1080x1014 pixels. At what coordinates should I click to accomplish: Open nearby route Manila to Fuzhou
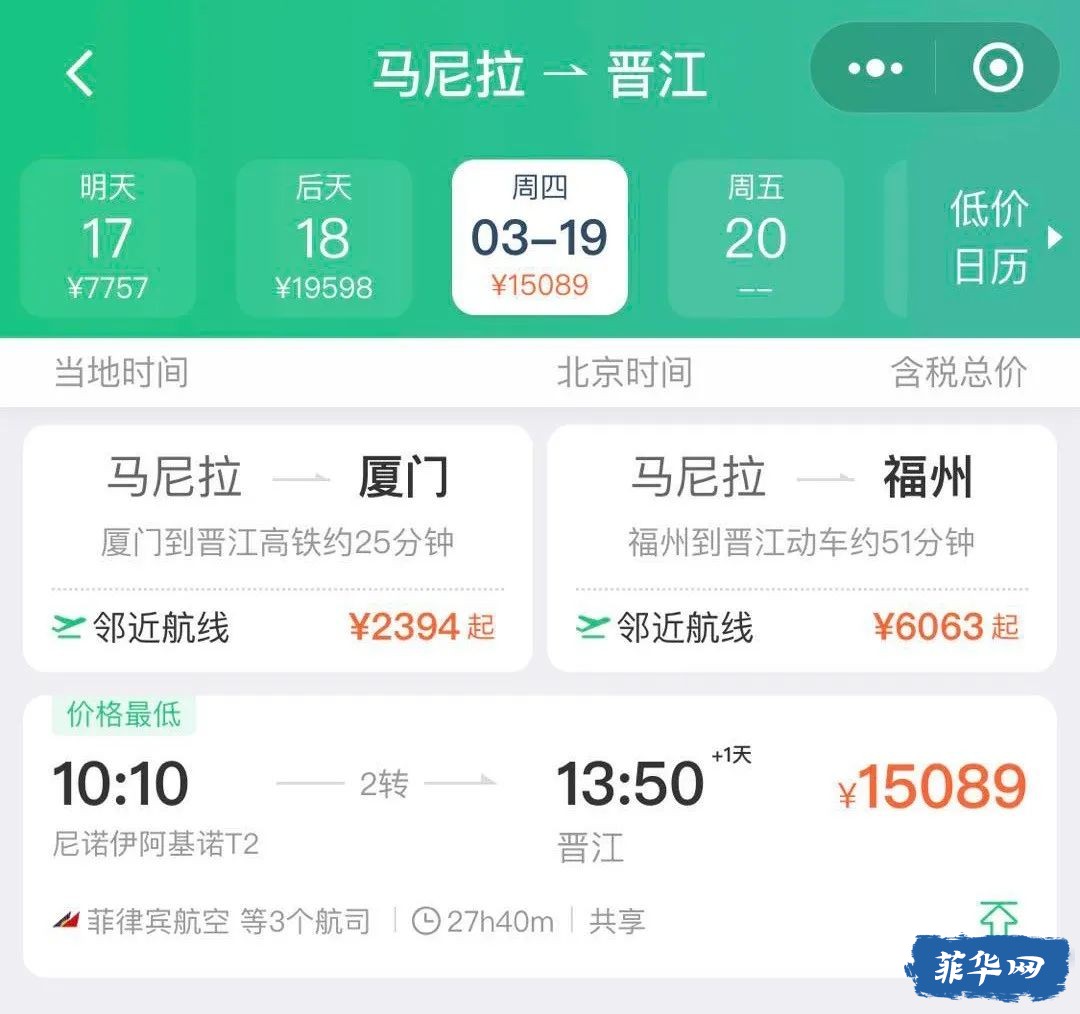pyautogui.click(x=802, y=548)
